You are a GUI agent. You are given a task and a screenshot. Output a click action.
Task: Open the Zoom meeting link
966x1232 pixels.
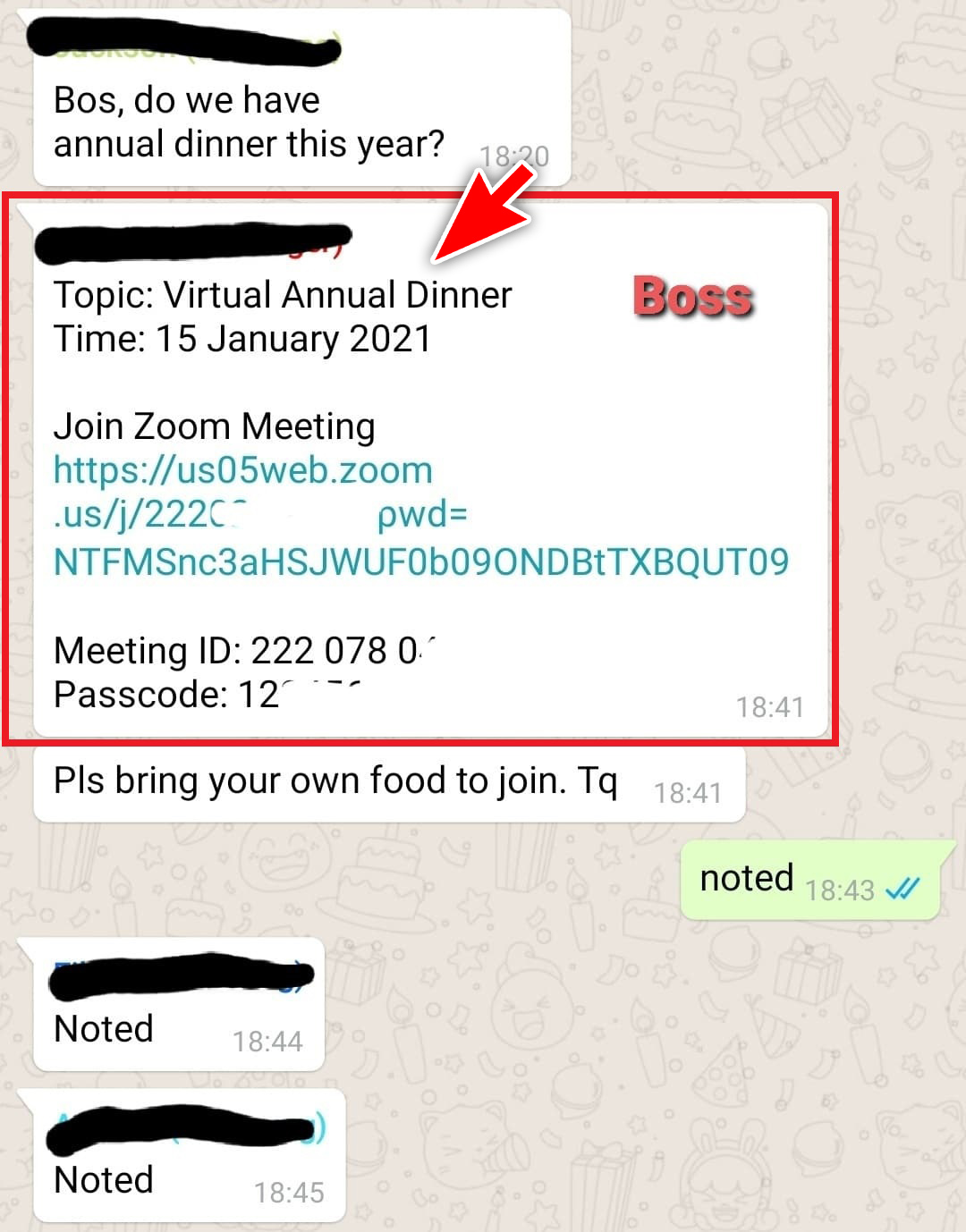[x=242, y=471]
